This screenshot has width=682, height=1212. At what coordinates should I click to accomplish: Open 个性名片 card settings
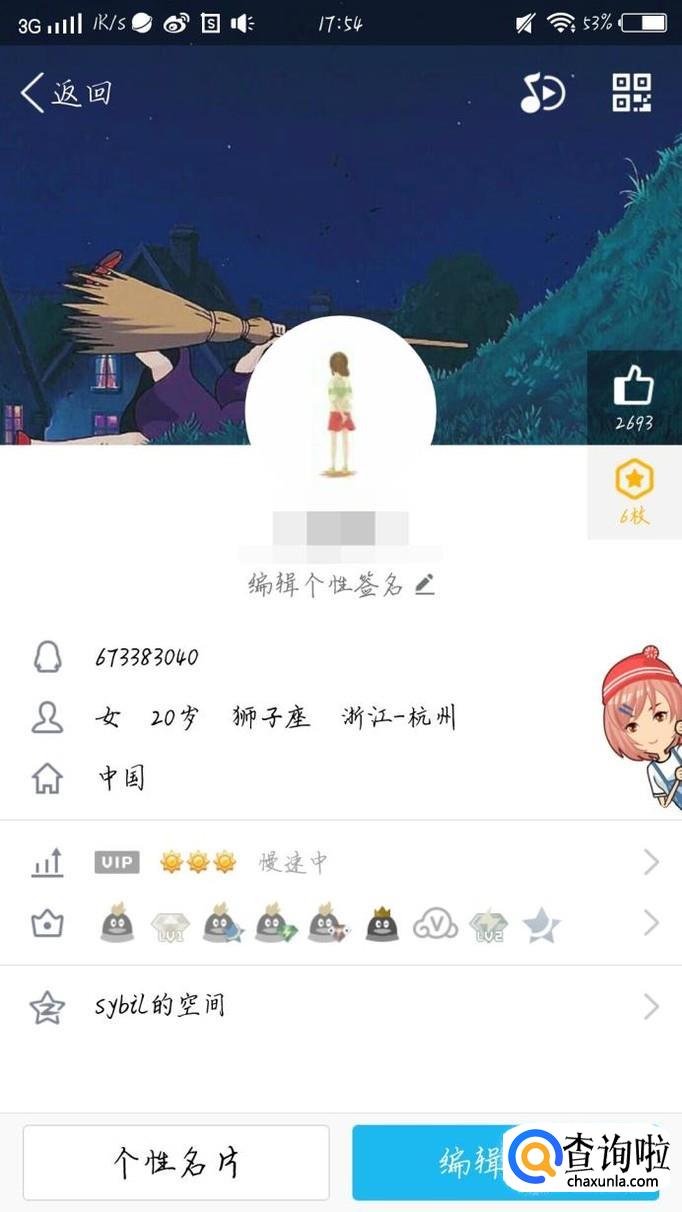coord(176,1162)
